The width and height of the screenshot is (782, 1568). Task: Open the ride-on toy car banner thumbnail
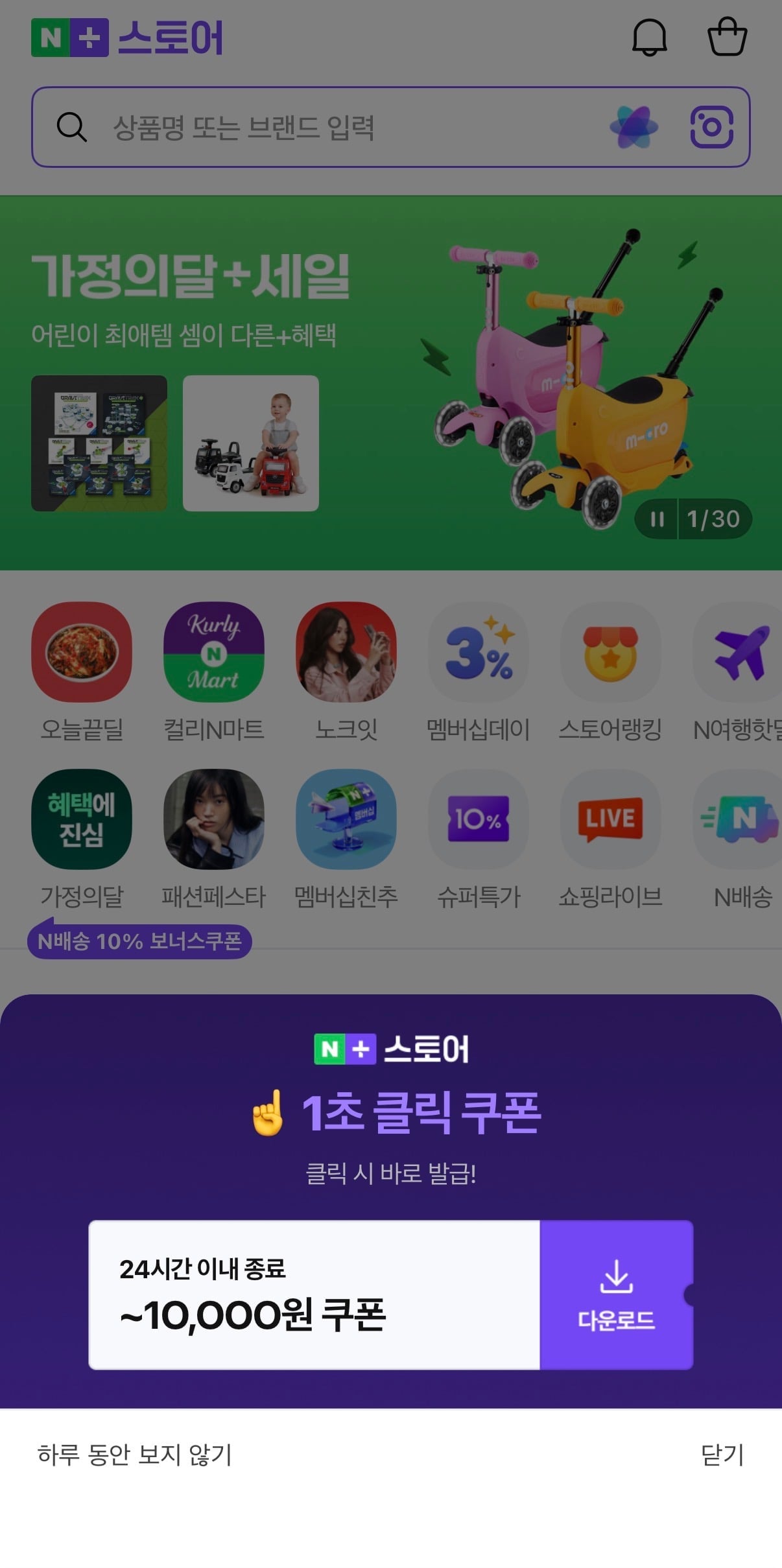coord(251,443)
